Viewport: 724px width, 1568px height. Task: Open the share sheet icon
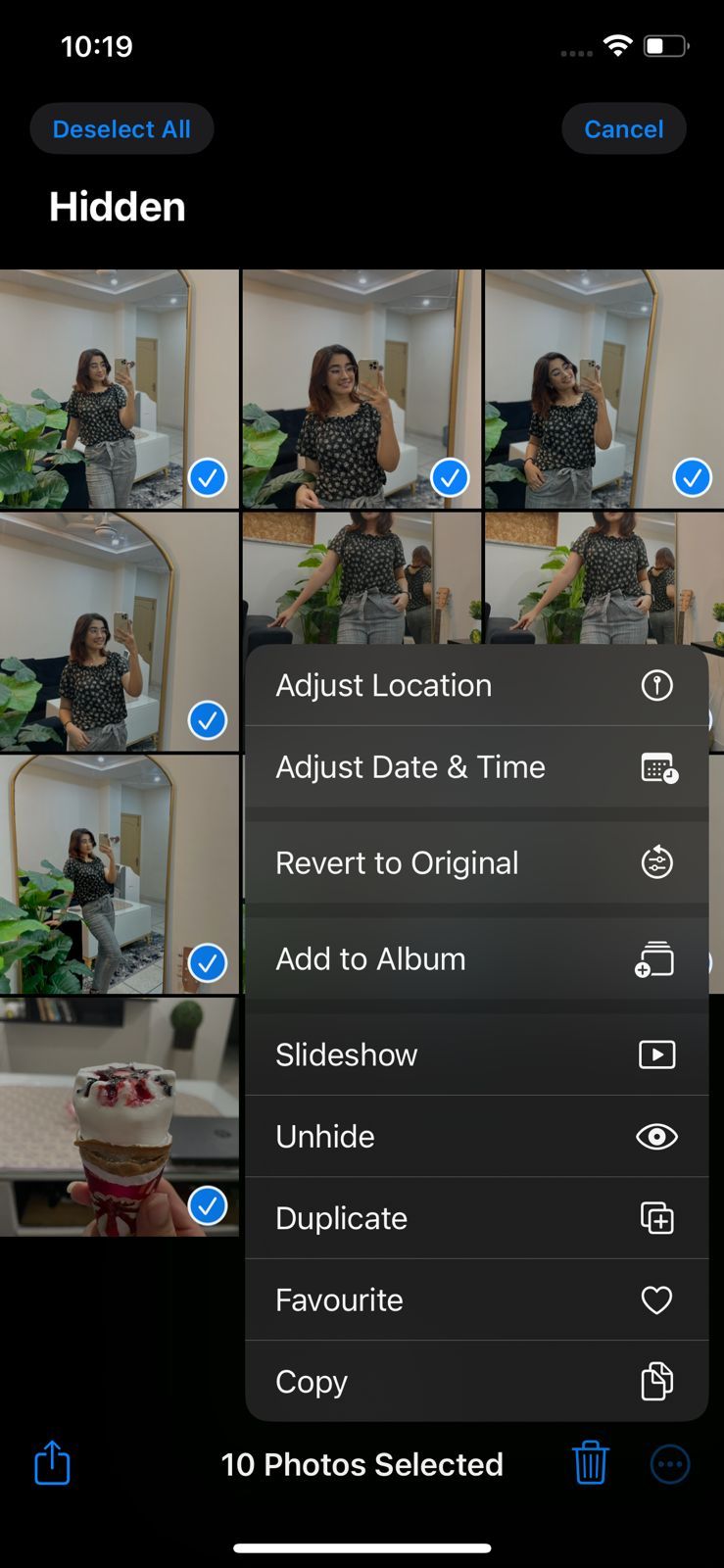coord(52,1463)
